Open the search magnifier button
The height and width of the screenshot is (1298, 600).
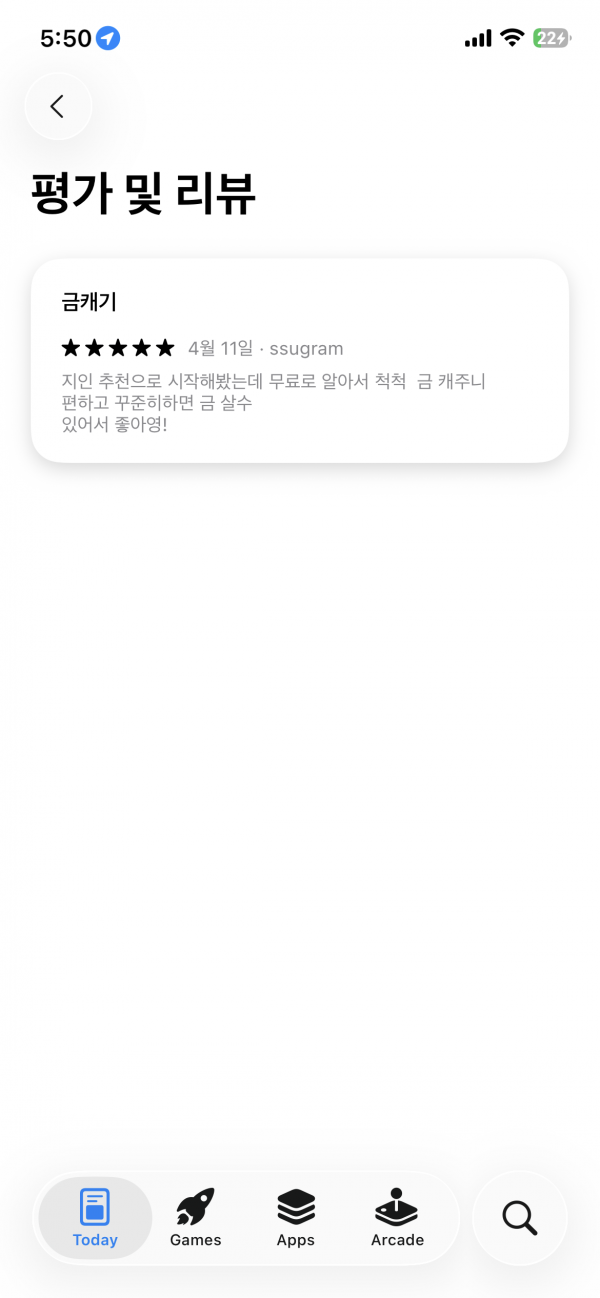(x=520, y=1218)
